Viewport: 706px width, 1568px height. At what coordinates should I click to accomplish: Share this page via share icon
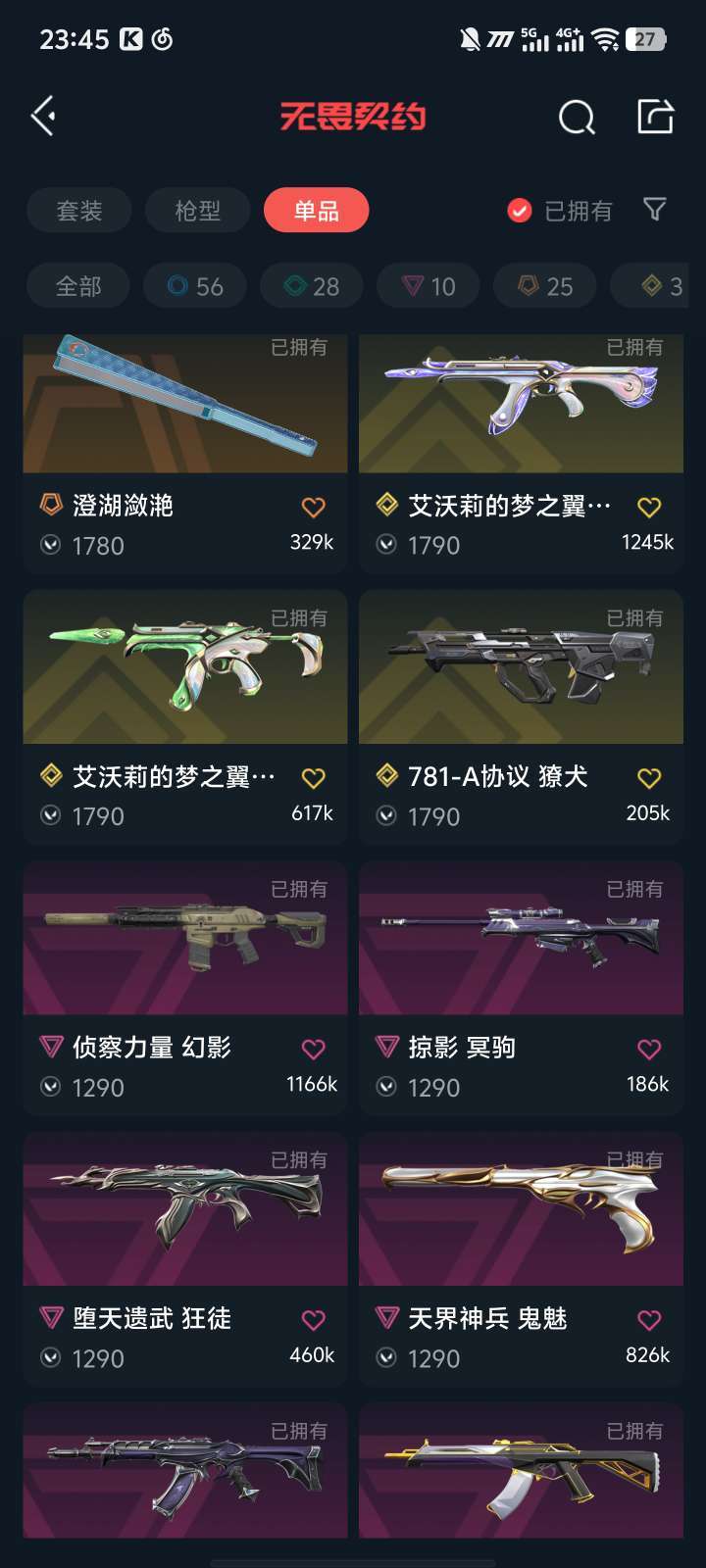655,117
